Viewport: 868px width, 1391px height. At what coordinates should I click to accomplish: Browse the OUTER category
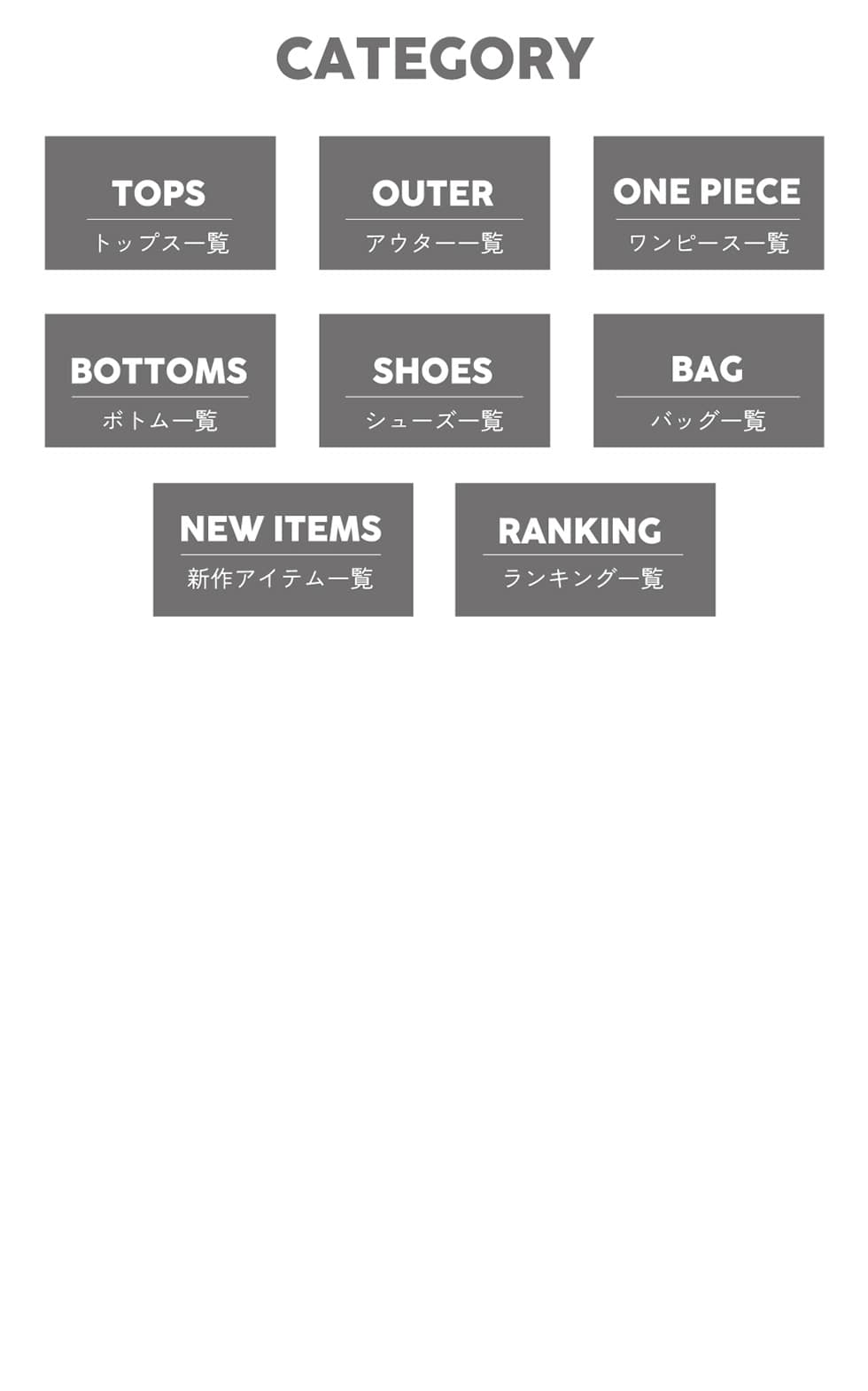coord(434,203)
